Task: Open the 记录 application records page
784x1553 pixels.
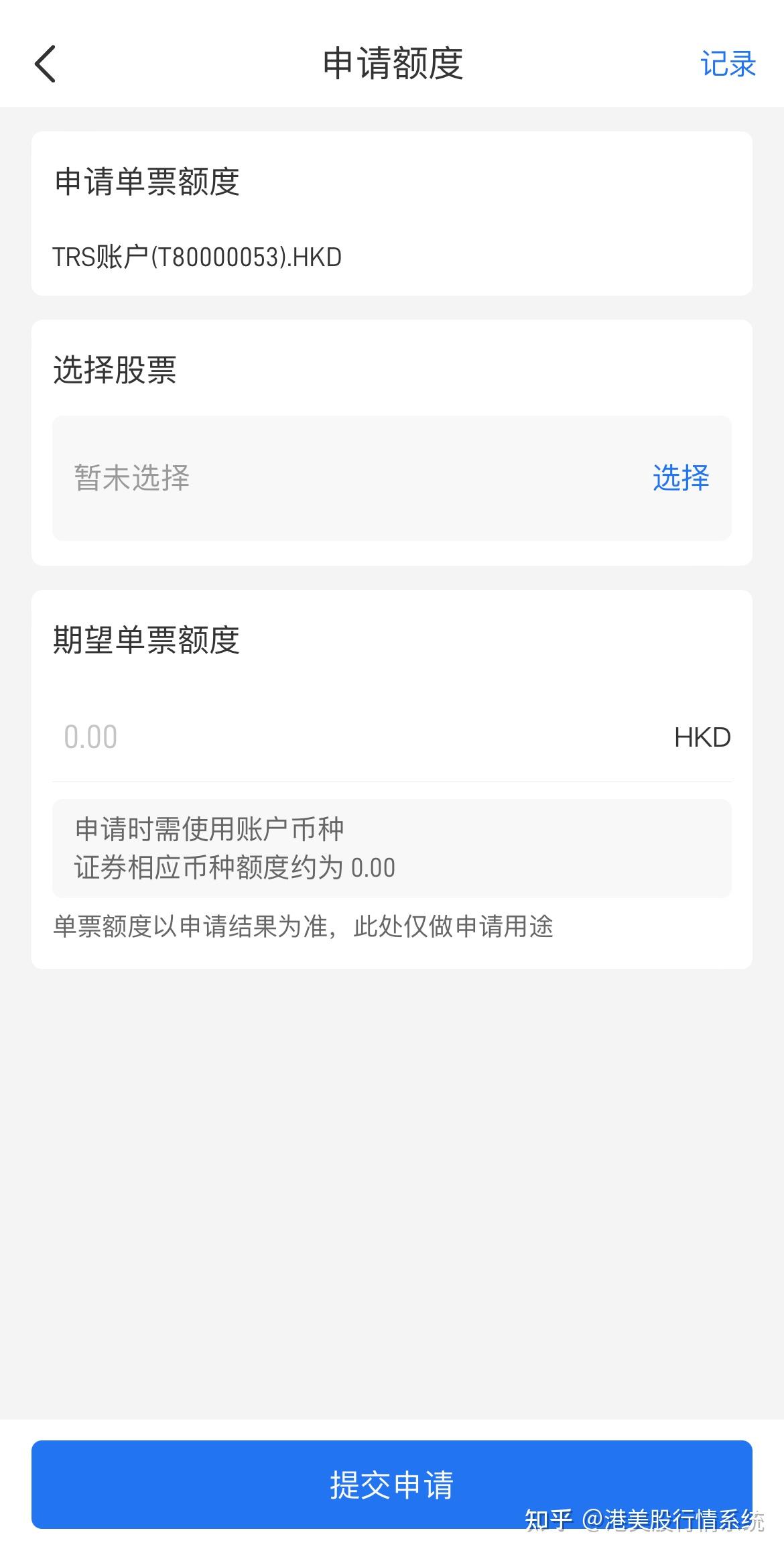Action: 727,64
